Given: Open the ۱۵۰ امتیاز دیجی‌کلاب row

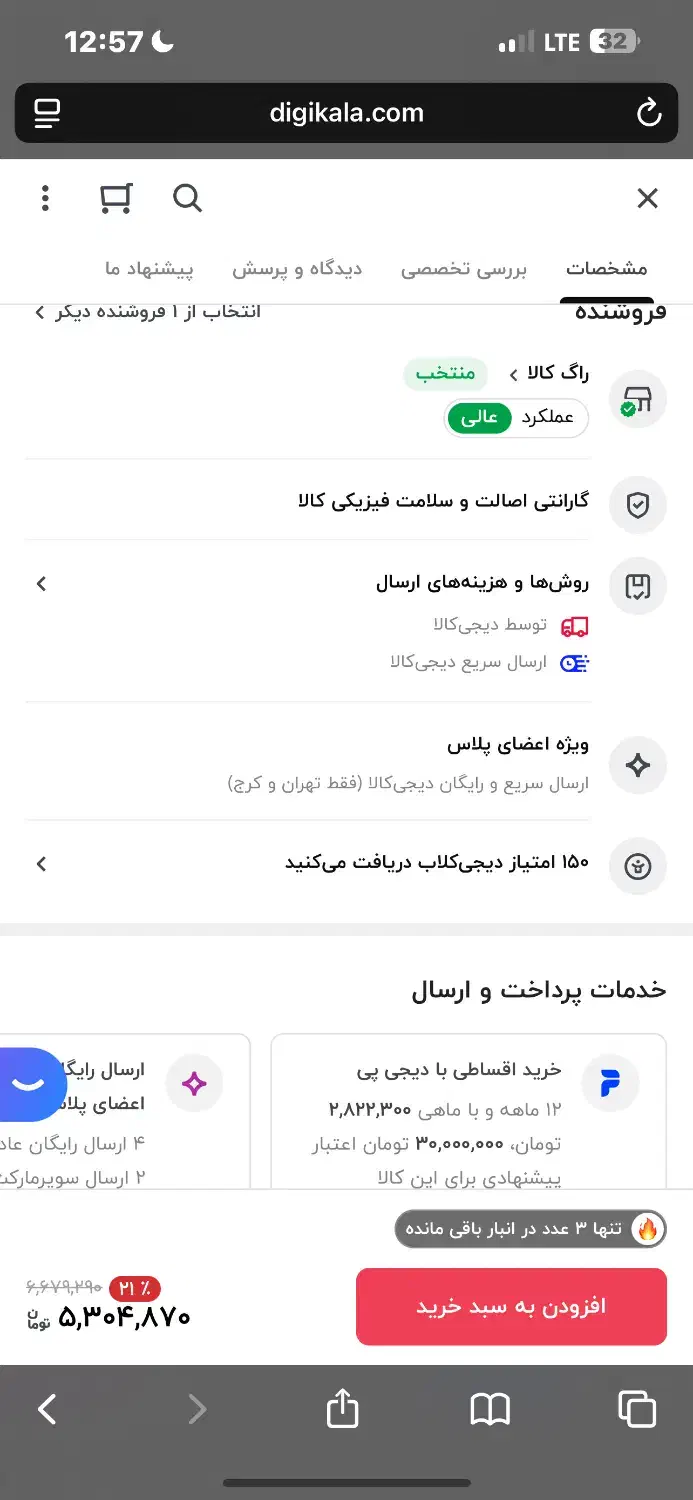Looking at the screenshot, I should coord(308,863).
